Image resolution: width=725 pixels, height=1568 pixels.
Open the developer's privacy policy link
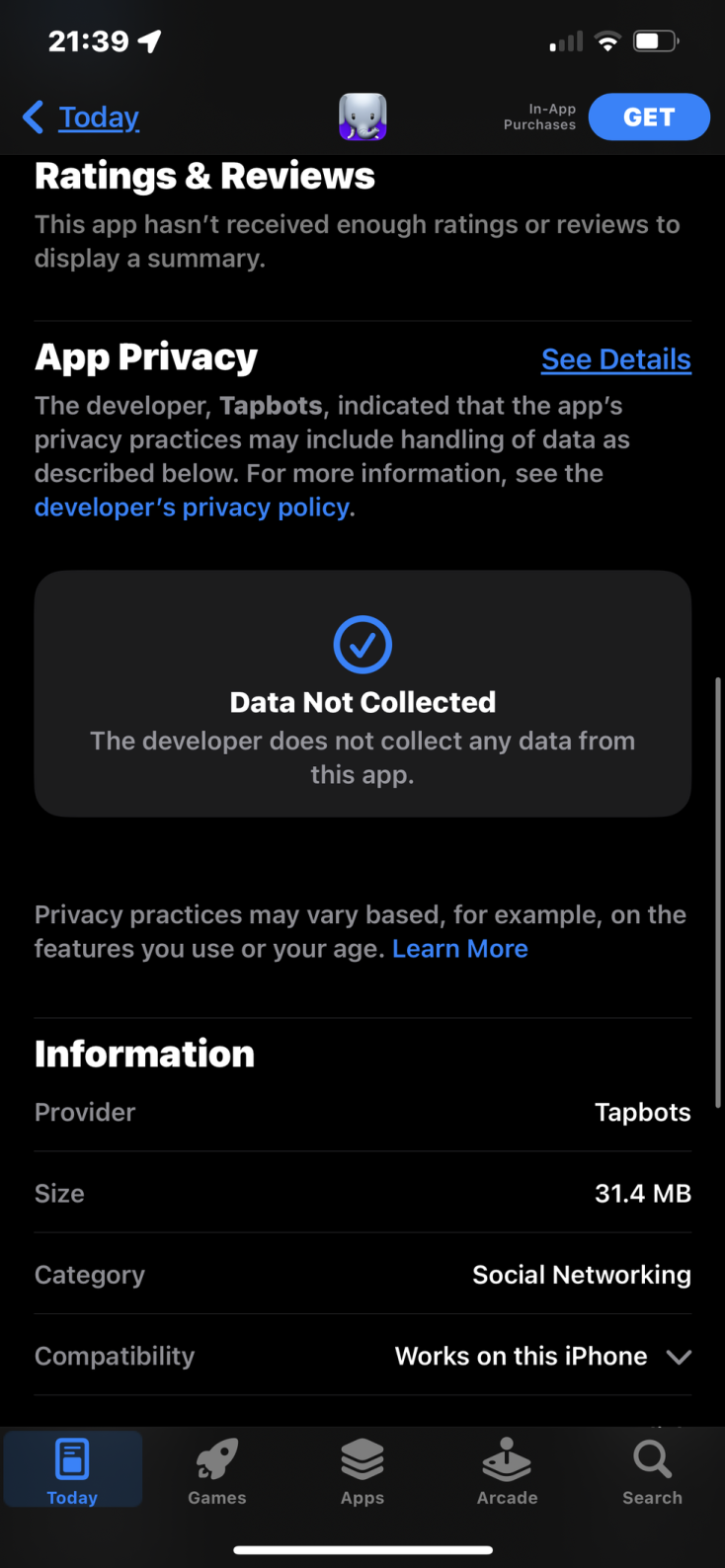click(x=193, y=508)
